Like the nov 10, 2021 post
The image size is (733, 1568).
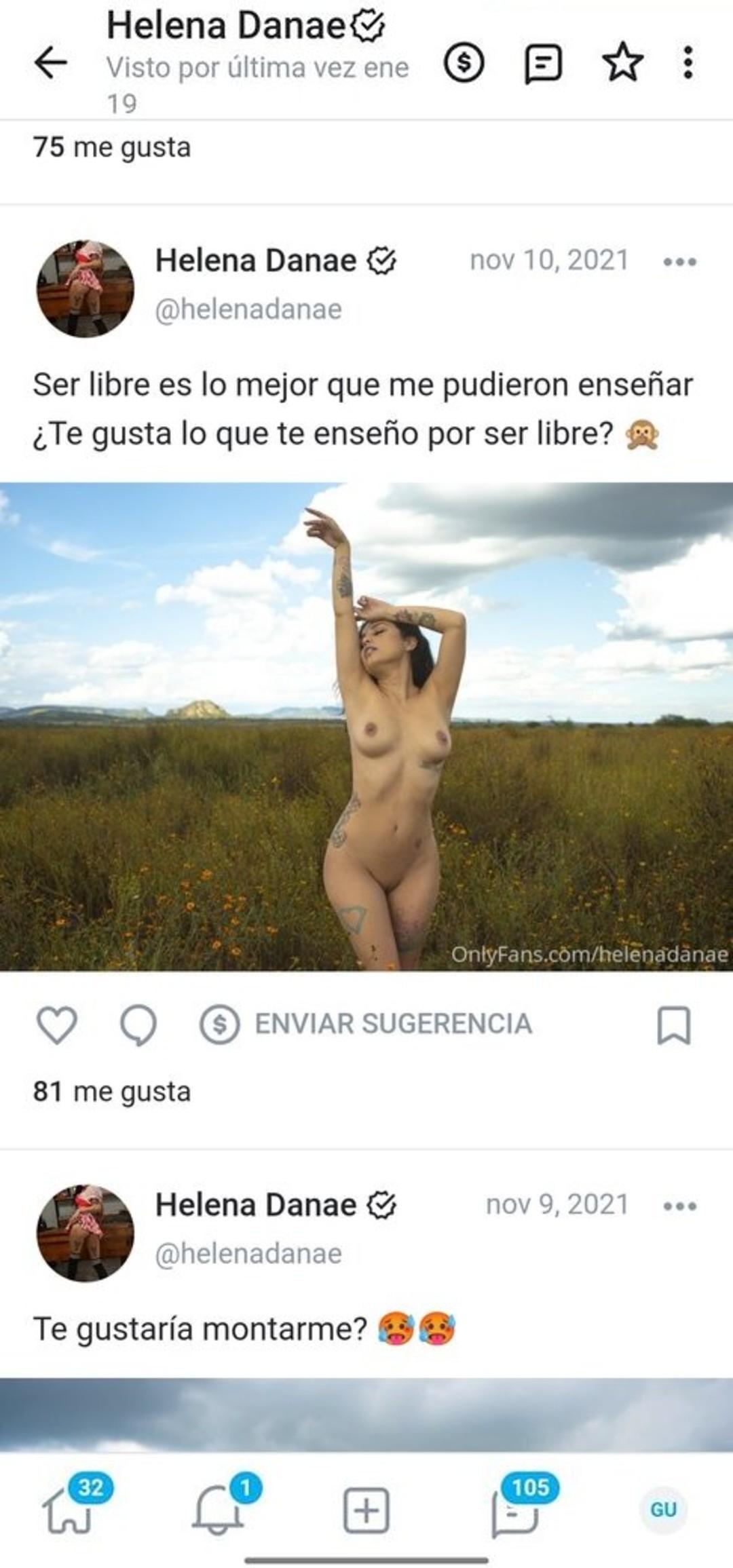pyautogui.click(x=56, y=1025)
